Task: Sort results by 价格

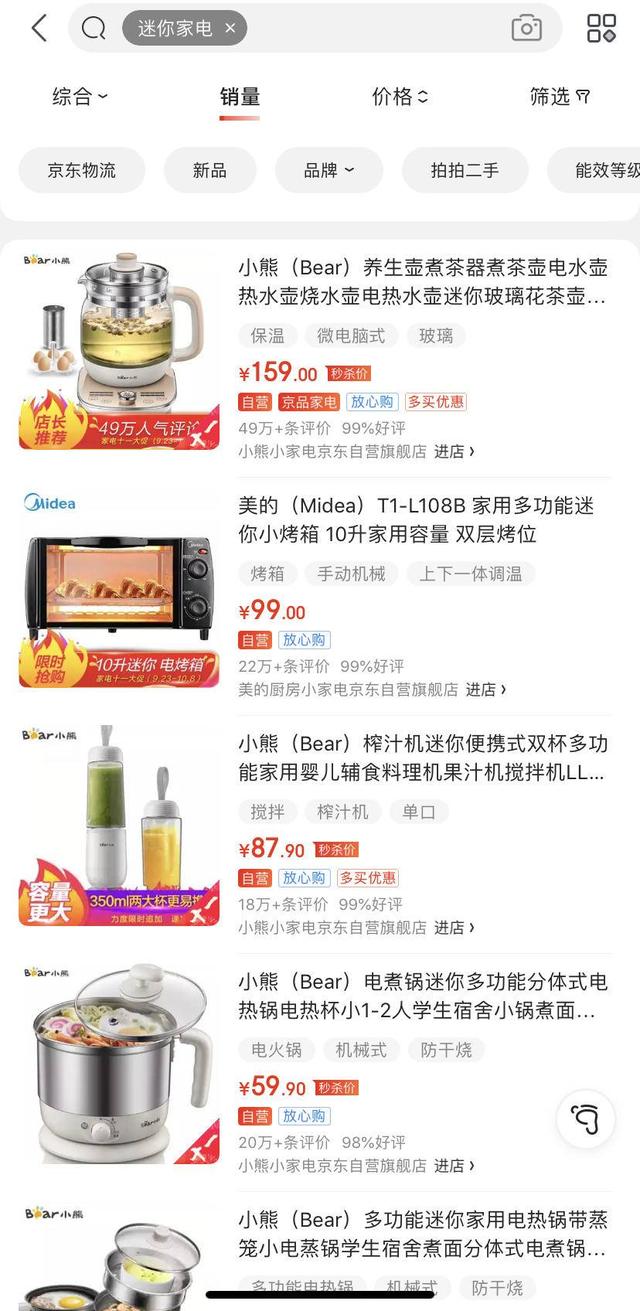Action: click(399, 97)
